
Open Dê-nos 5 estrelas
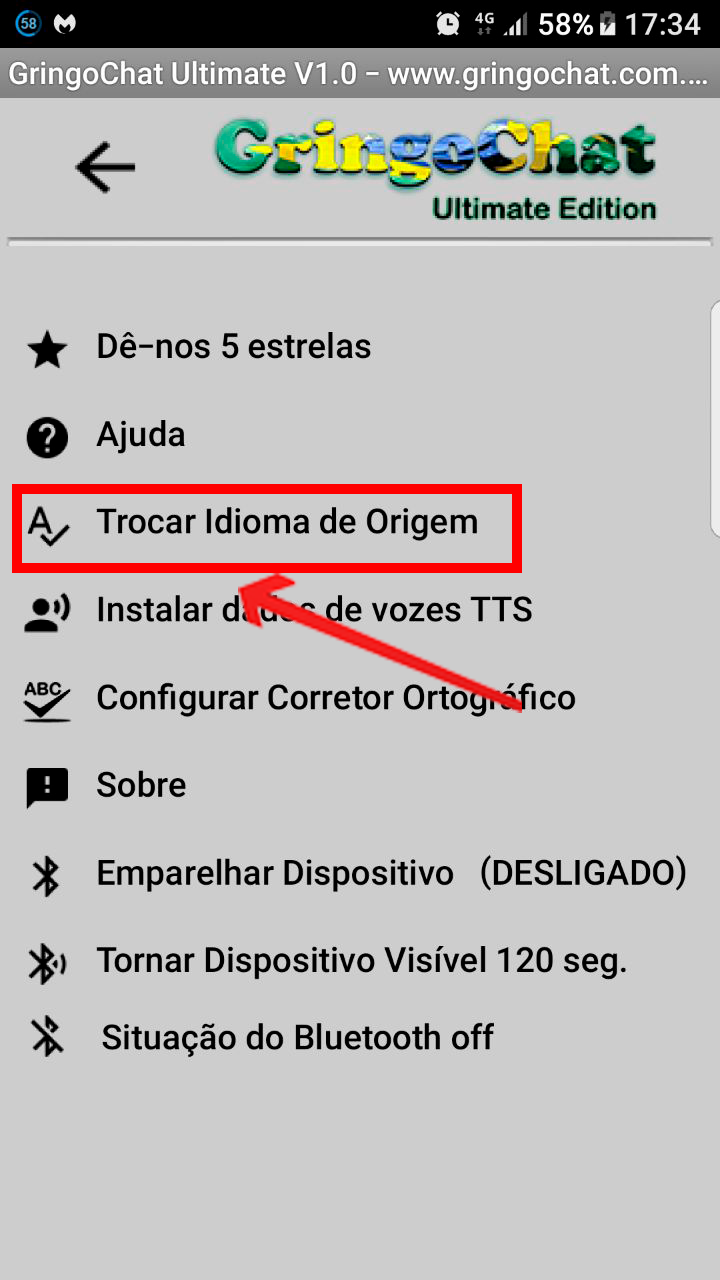(x=233, y=347)
